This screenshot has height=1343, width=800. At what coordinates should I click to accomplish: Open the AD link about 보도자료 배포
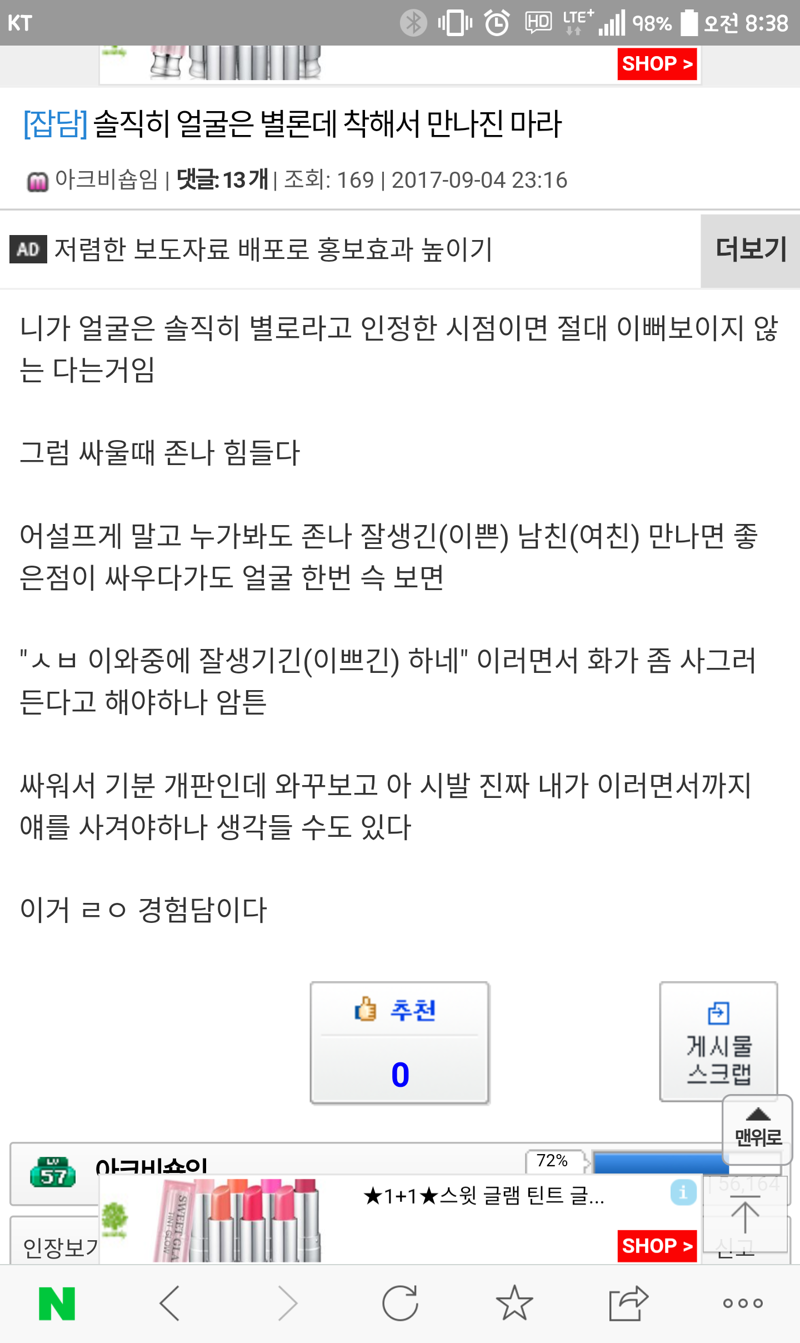tap(273, 250)
